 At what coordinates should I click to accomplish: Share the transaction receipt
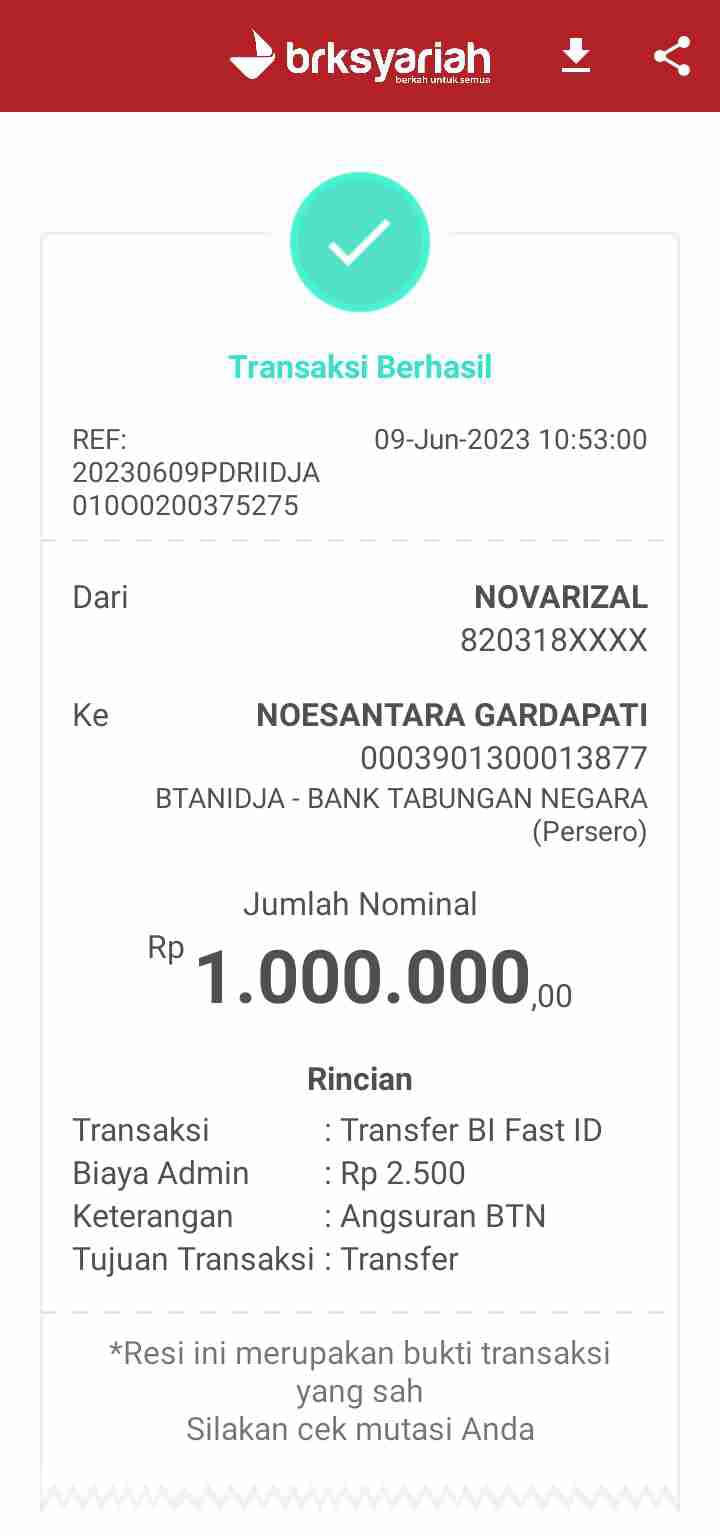coord(672,56)
